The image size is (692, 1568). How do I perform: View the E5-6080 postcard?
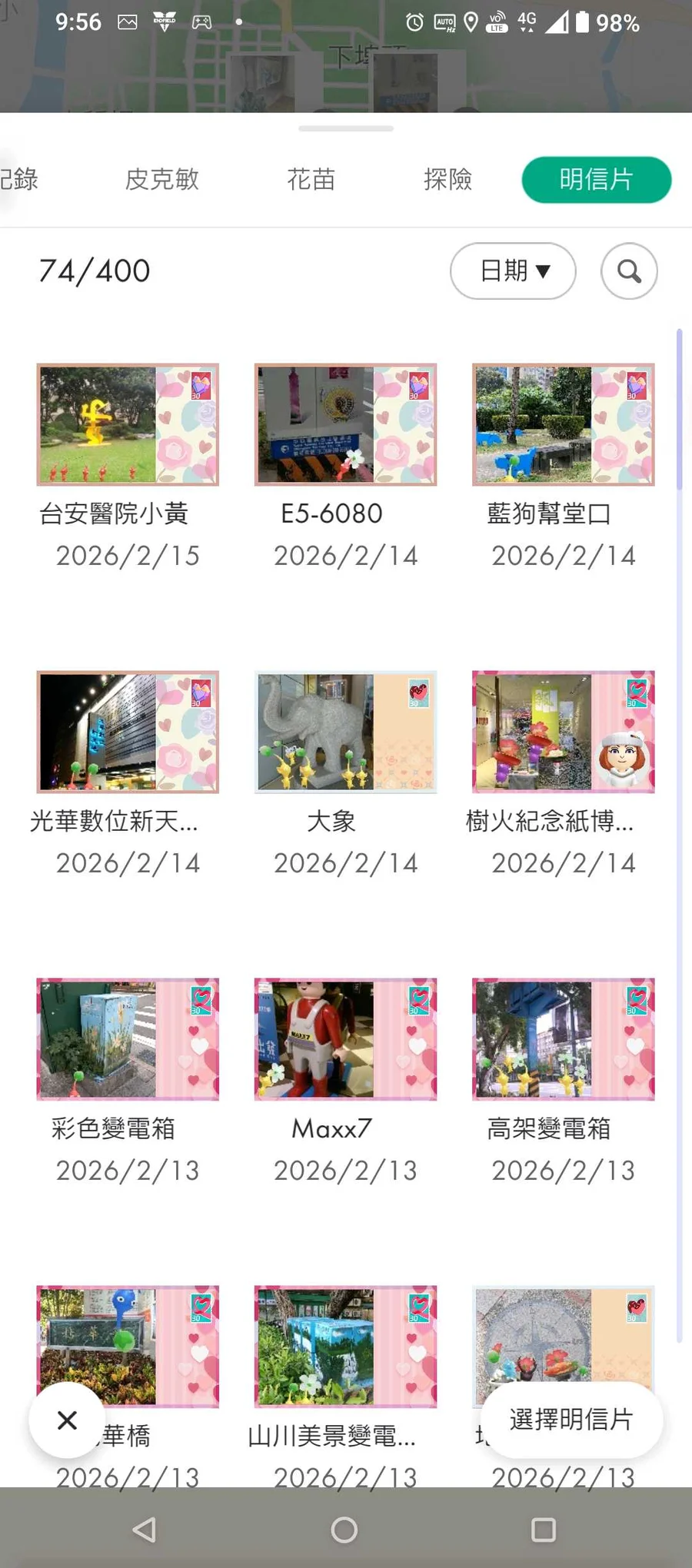click(x=345, y=425)
